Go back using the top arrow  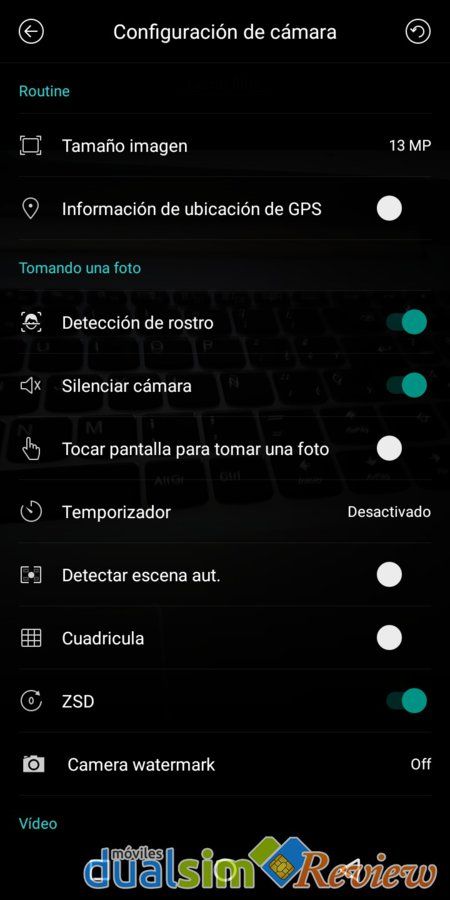31,32
